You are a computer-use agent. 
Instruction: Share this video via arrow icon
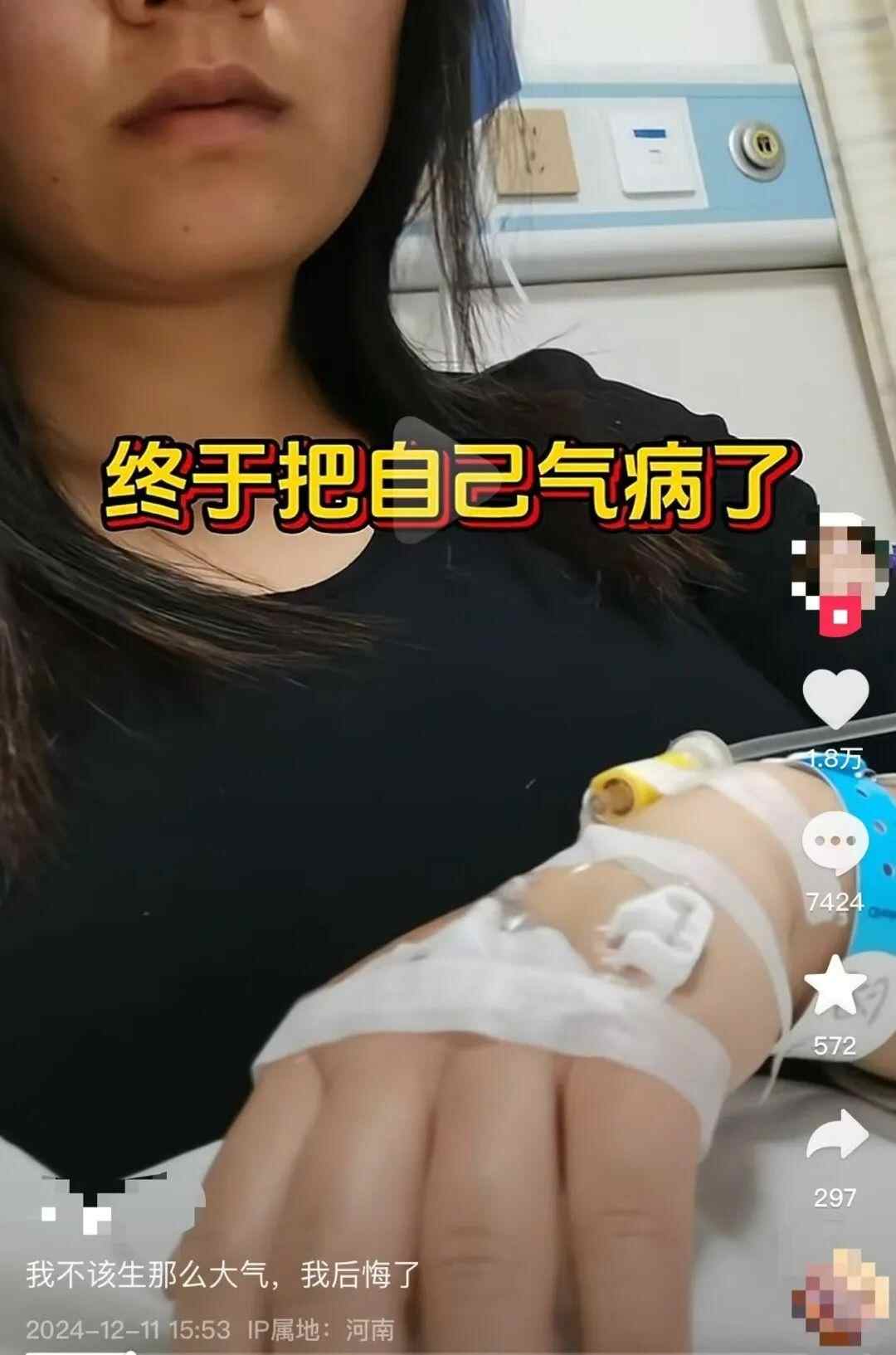(x=836, y=1136)
